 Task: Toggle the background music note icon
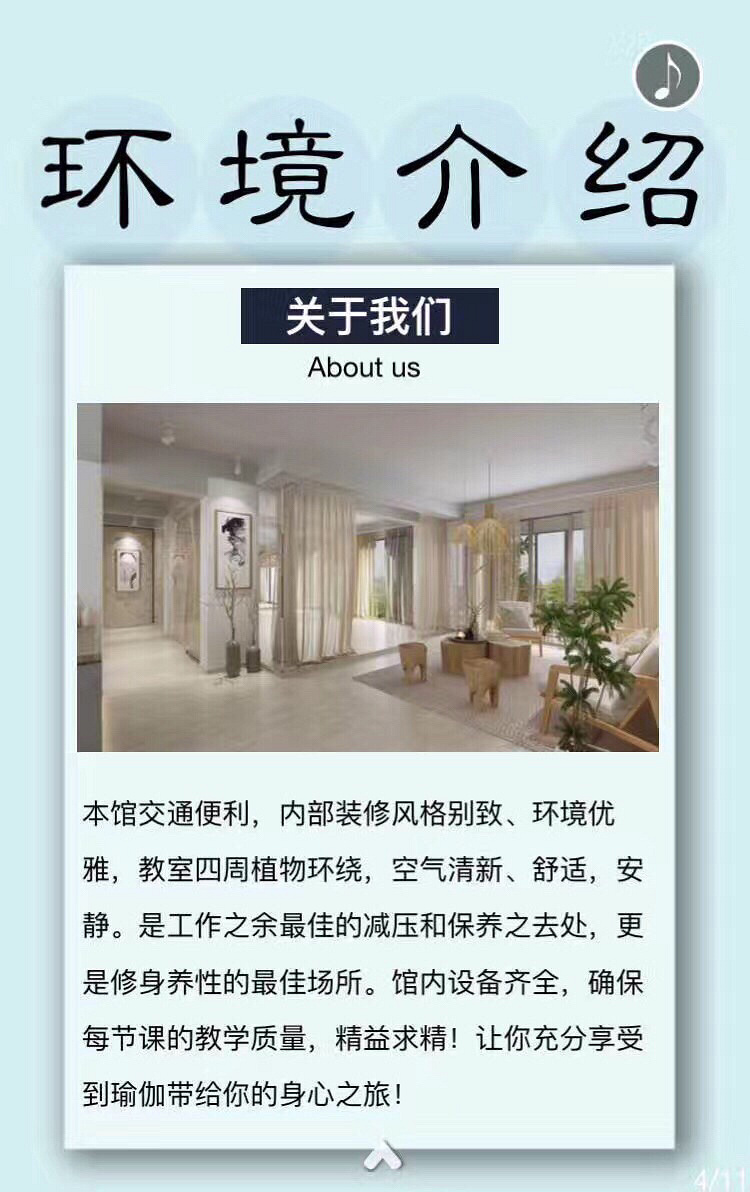click(668, 76)
